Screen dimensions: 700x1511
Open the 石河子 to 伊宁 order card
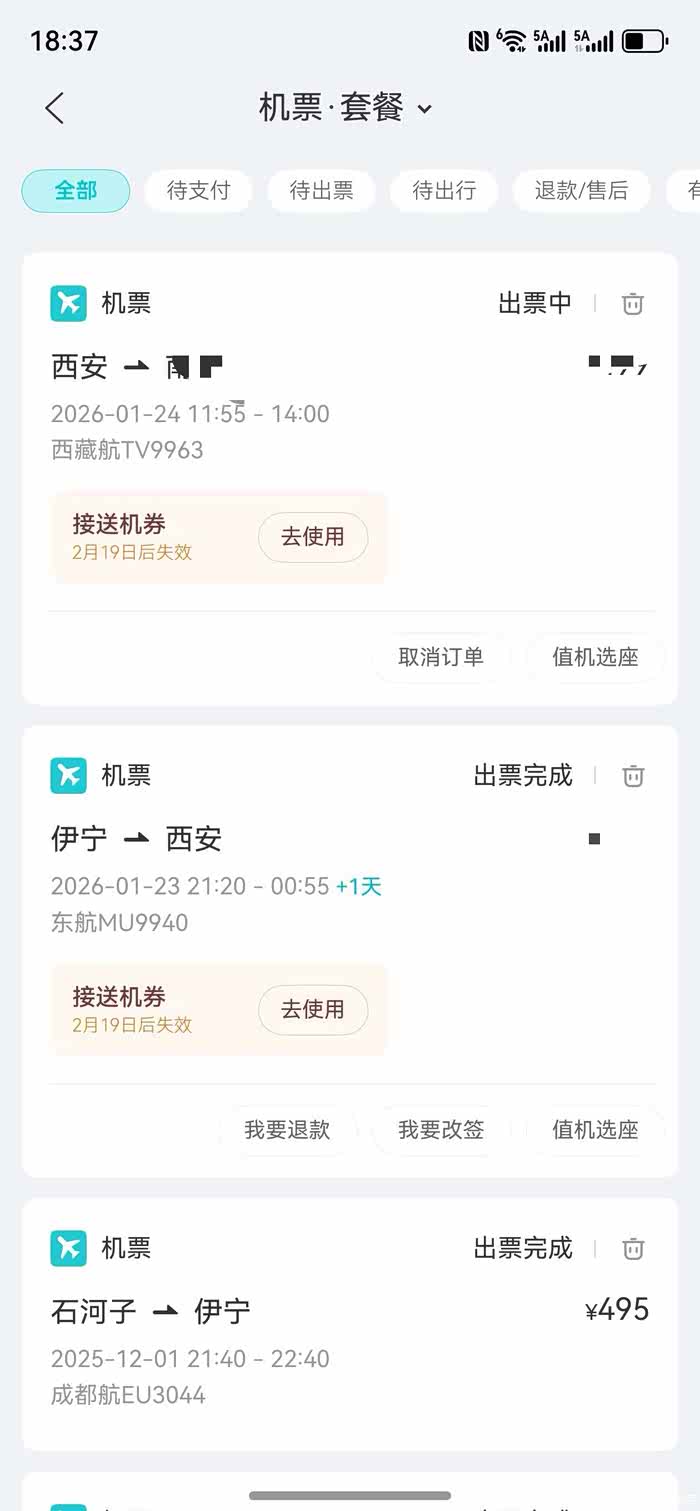350,1324
